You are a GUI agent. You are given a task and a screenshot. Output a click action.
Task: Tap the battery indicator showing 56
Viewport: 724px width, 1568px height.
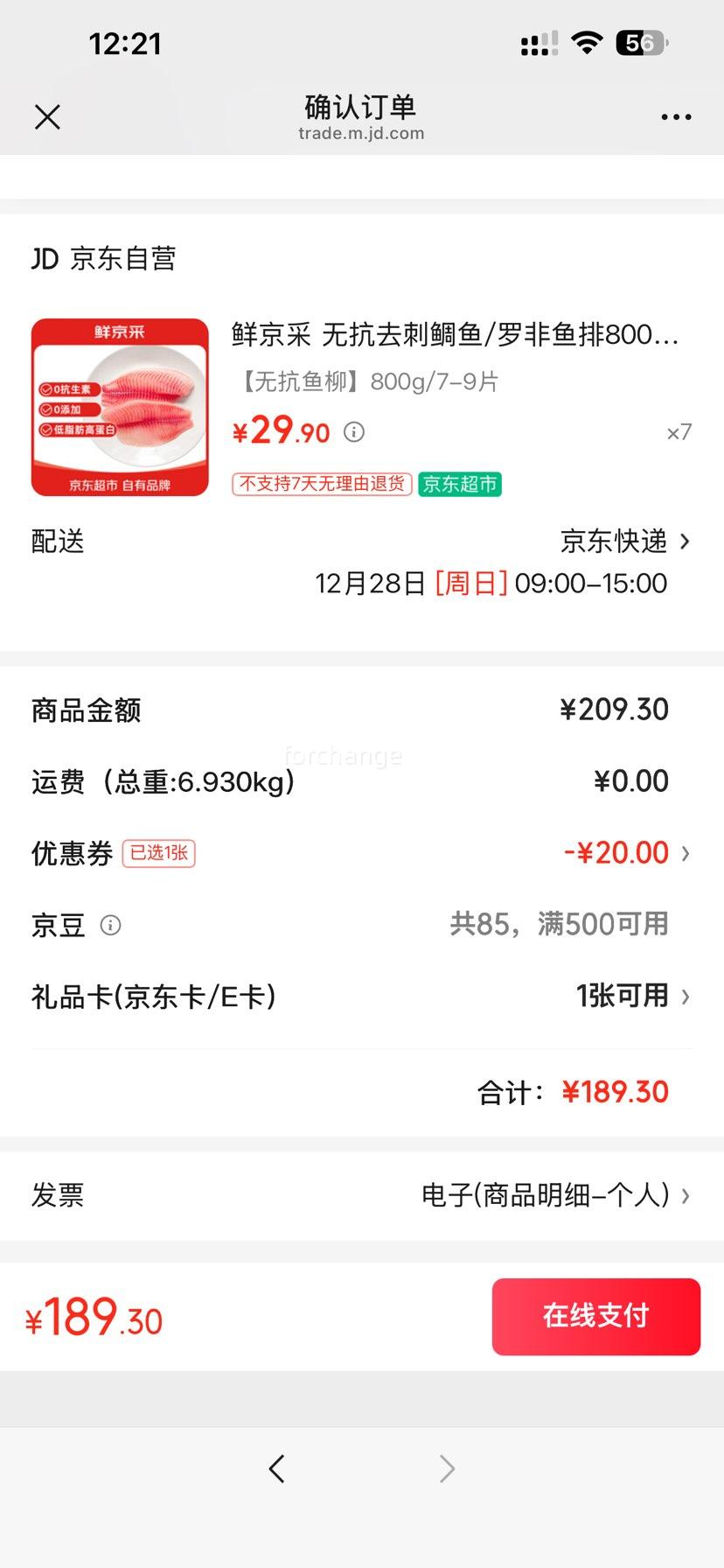tap(641, 42)
